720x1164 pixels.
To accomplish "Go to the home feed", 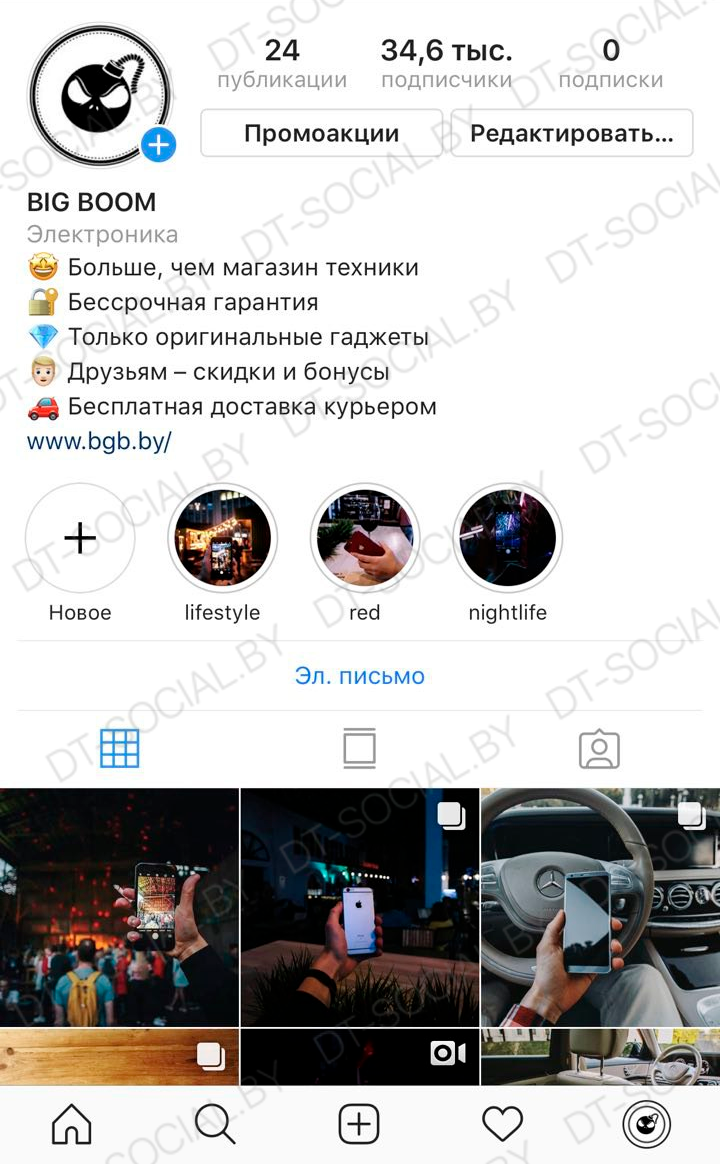I will 71,1124.
